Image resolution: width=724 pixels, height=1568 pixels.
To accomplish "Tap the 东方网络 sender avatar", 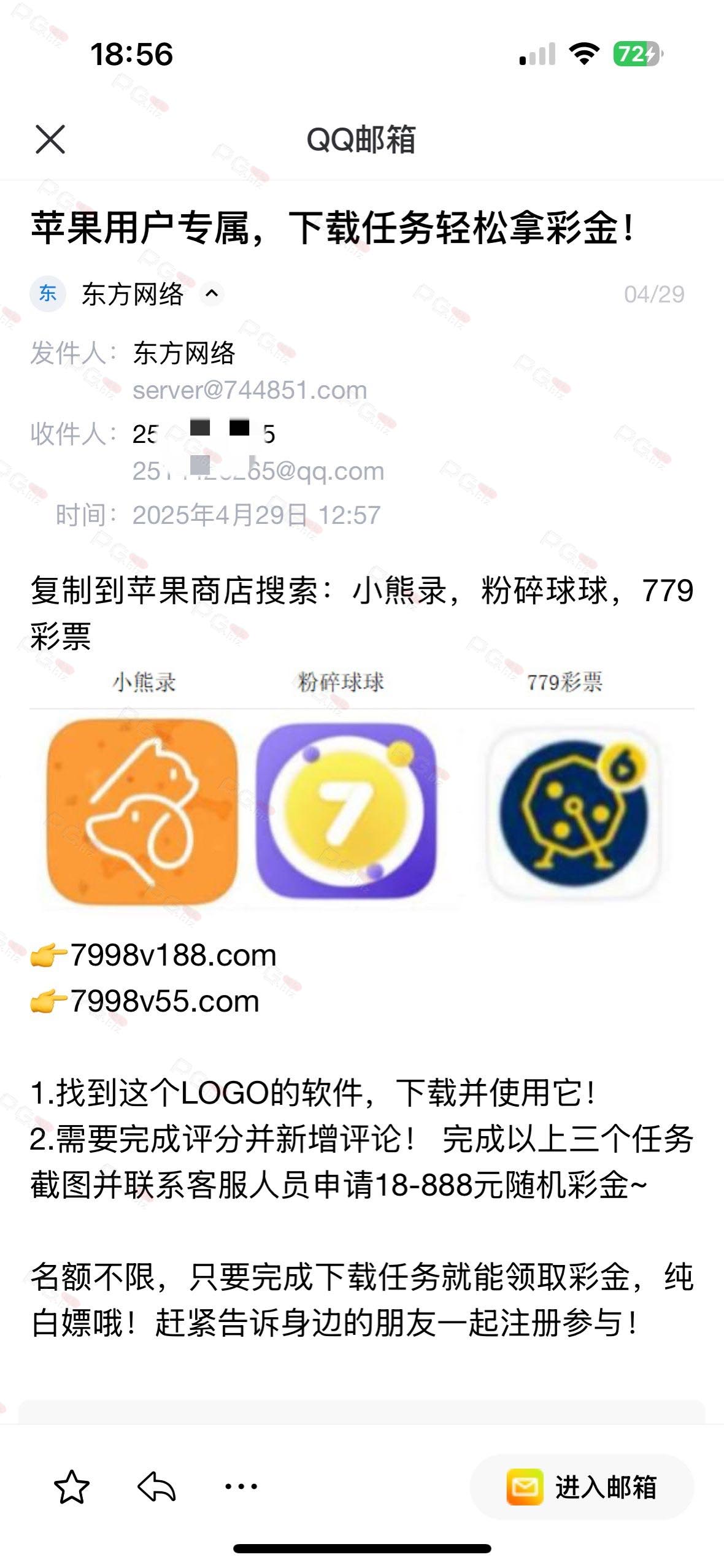I will point(48,294).
